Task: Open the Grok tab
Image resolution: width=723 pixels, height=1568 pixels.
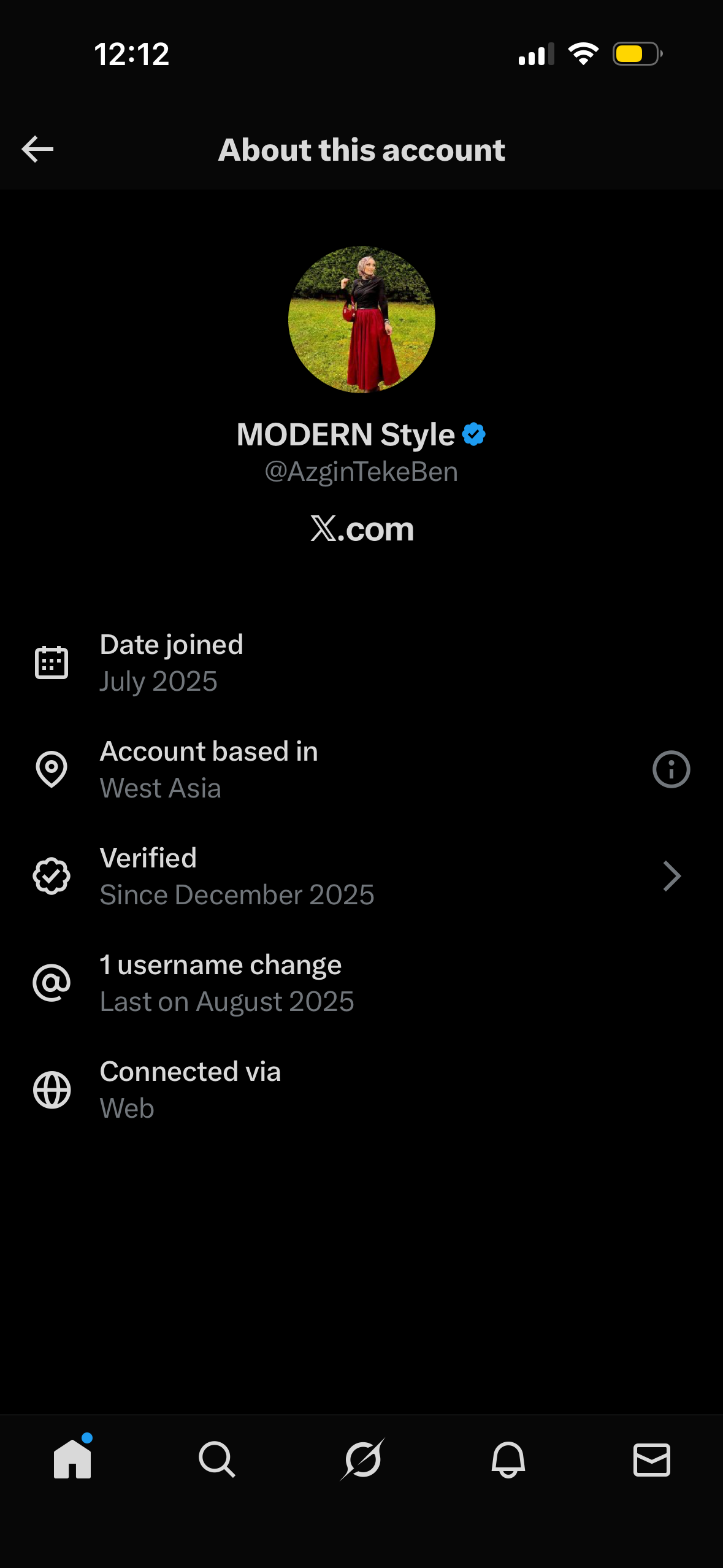Action: coord(362,1459)
